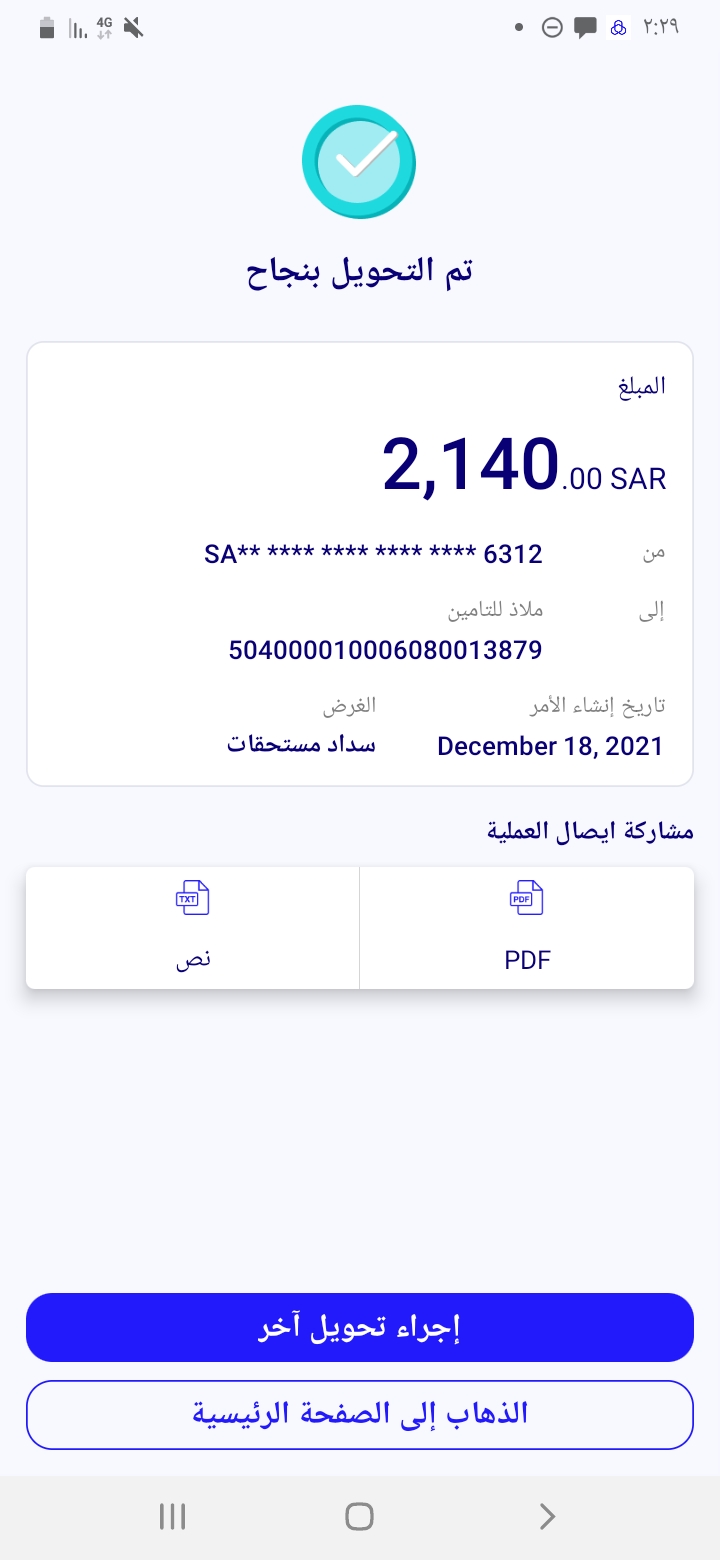Tap إجراء تحويل آخر to make another transfer

pyautogui.click(x=360, y=1327)
